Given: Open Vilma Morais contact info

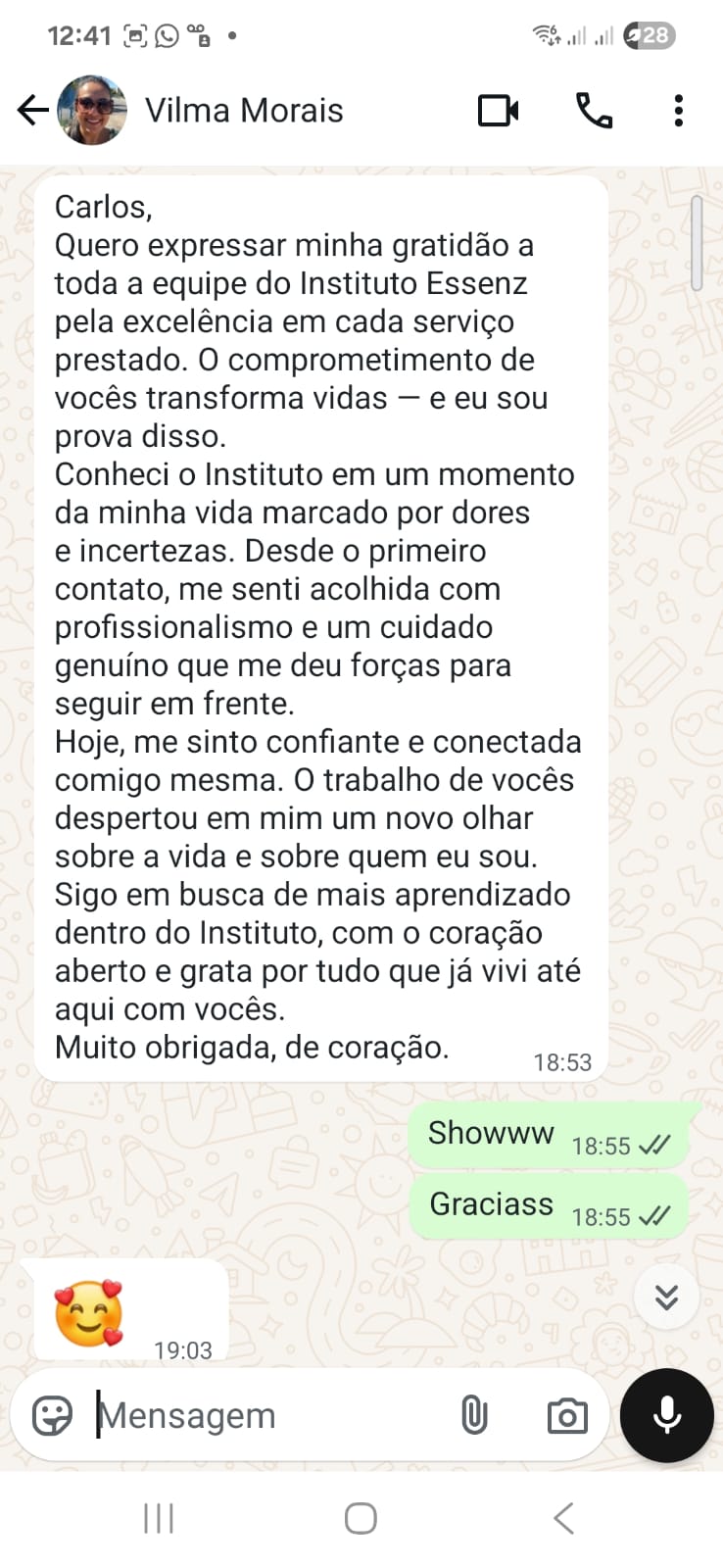Looking at the screenshot, I should coord(244,111).
